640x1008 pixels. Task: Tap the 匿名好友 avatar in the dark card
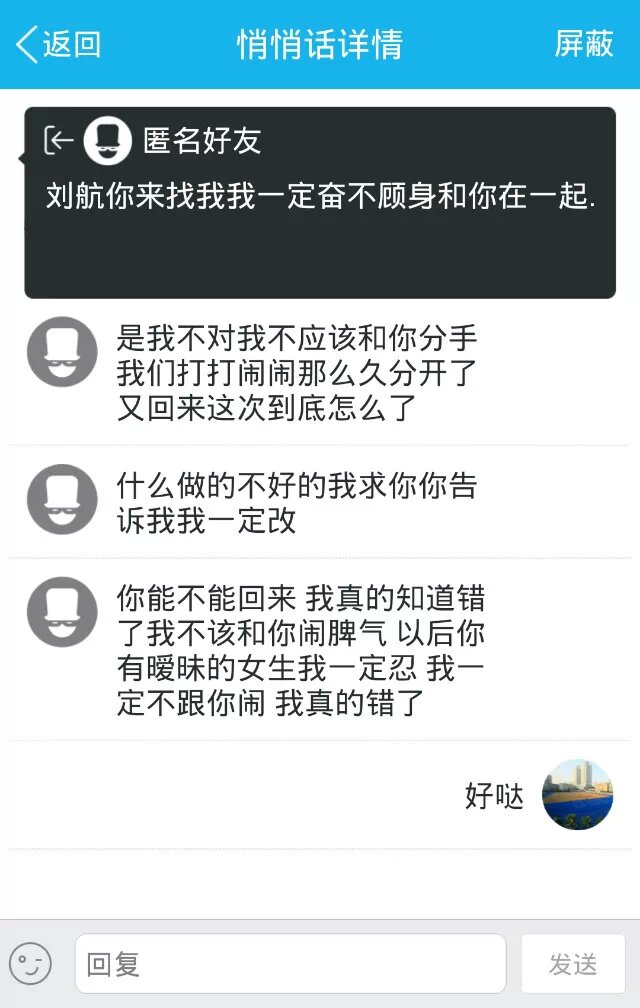point(108,141)
